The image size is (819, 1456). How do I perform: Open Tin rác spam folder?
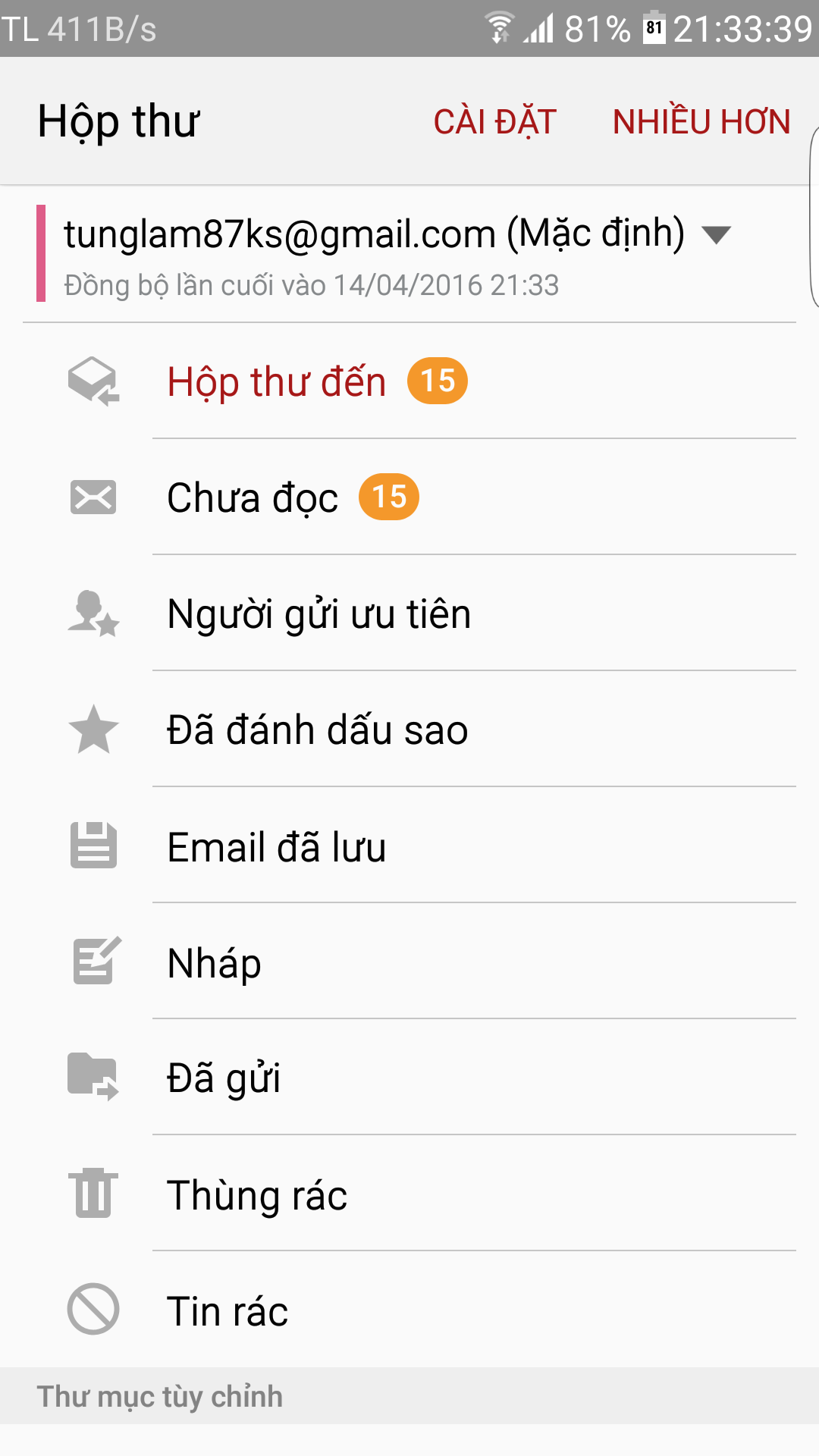point(409,1310)
